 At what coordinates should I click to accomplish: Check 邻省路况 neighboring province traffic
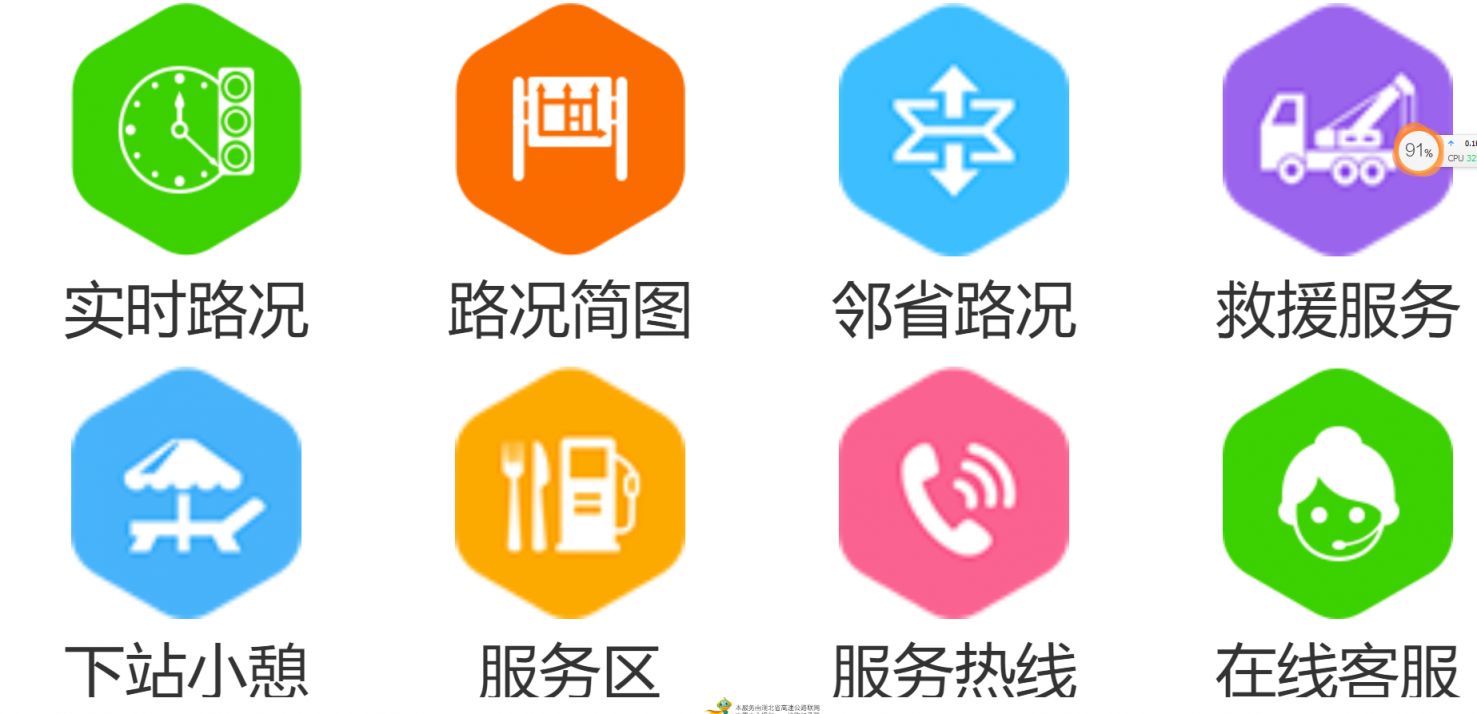pyautogui.click(x=953, y=129)
